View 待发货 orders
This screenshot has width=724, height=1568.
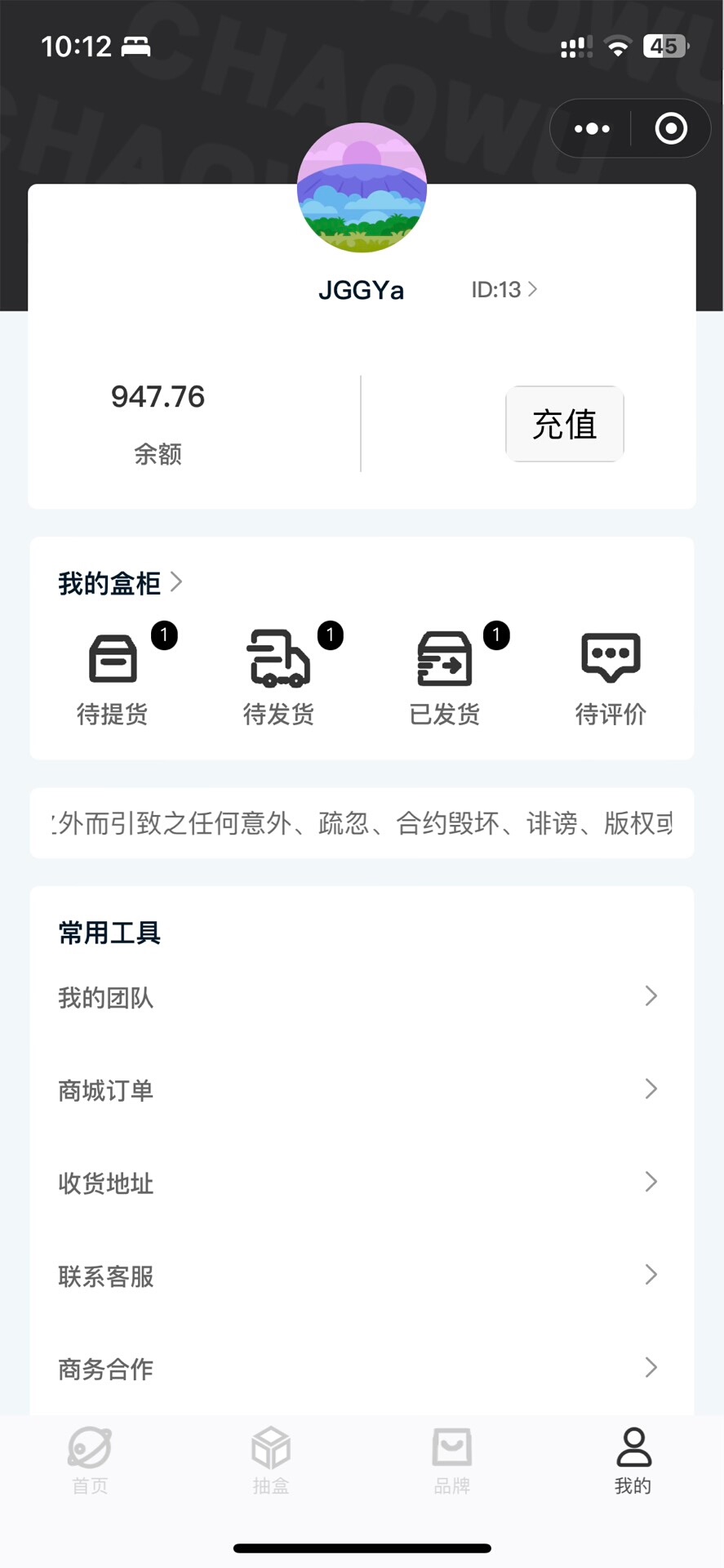pos(278,678)
